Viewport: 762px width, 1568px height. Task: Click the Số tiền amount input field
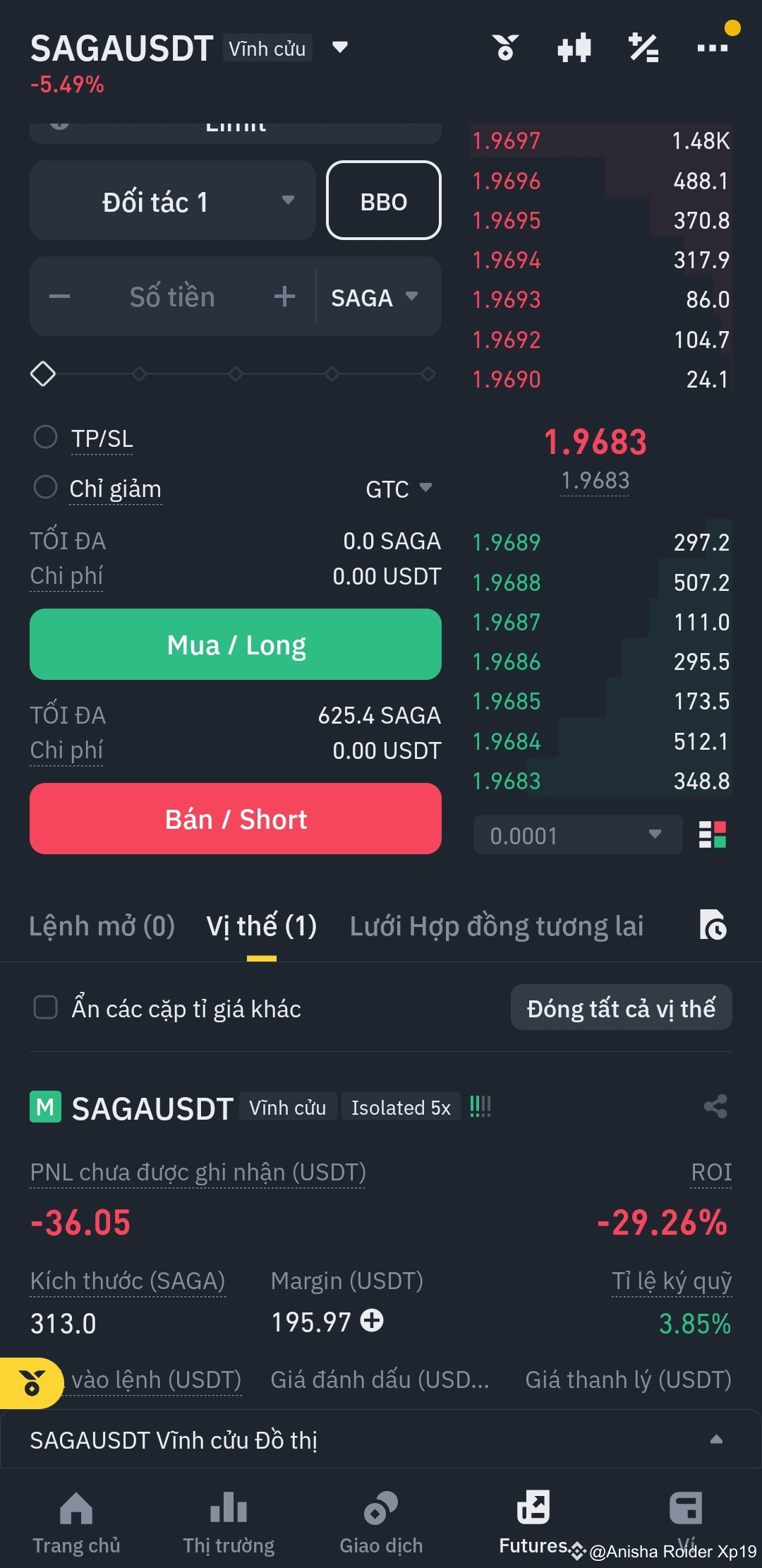[172, 297]
